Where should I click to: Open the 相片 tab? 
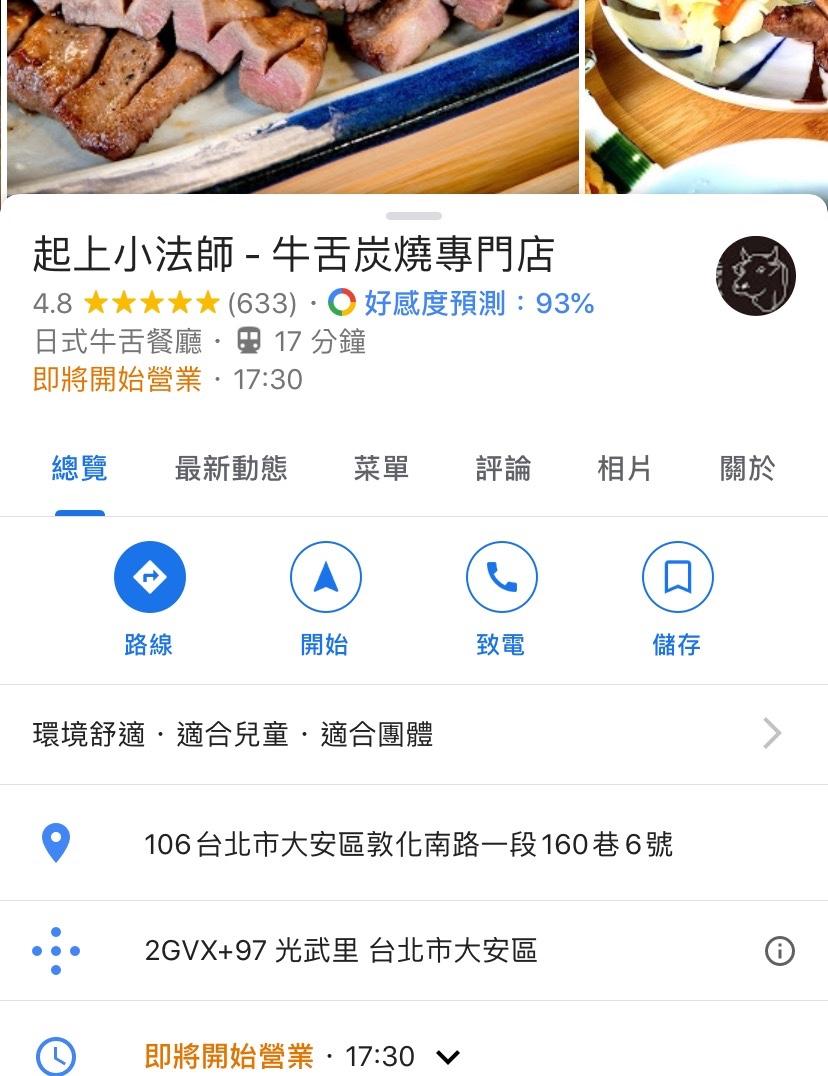coord(624,468)
